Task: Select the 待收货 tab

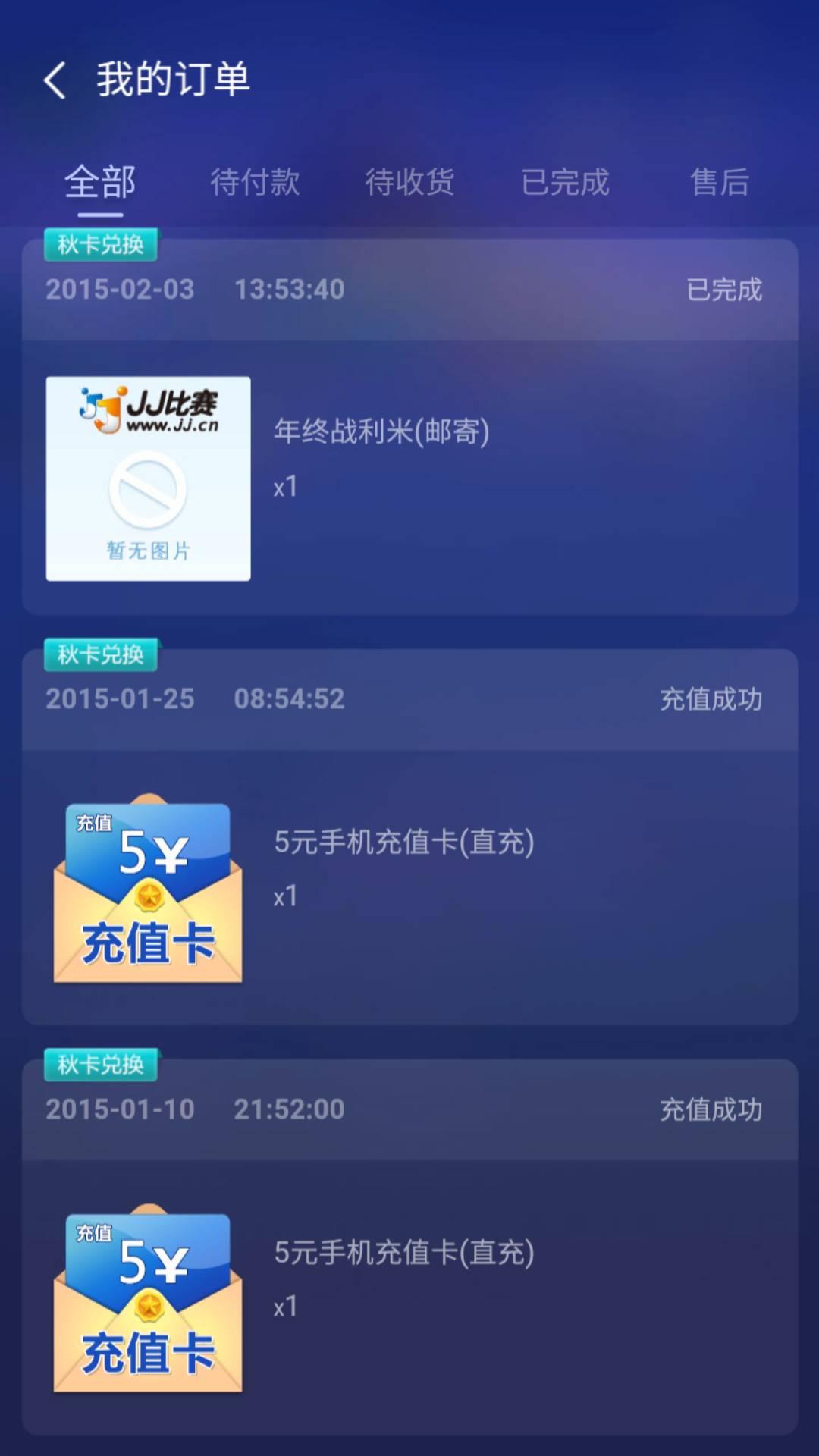Action: click(x=409, y=182)
